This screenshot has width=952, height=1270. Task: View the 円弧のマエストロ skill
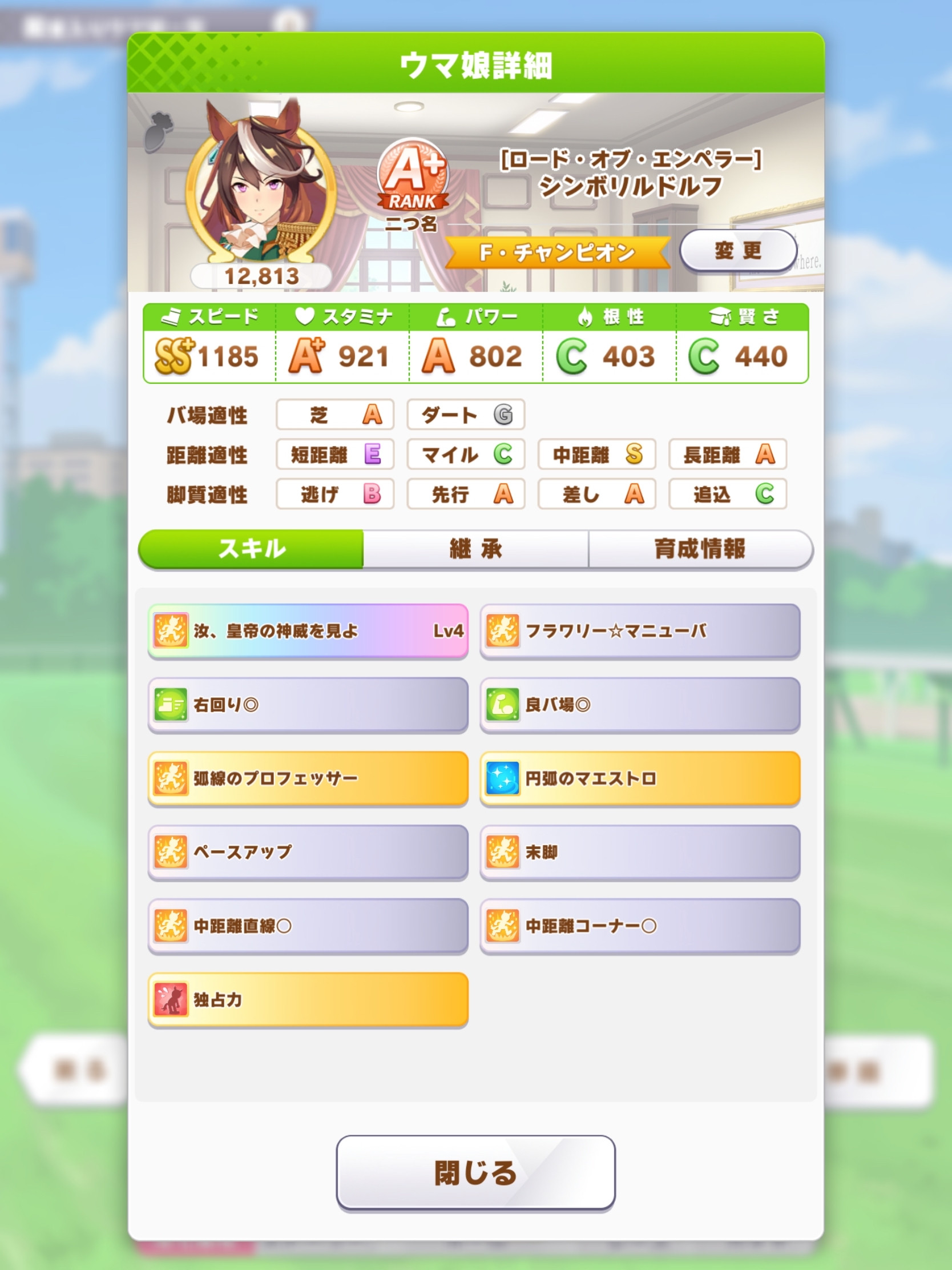(640, 778)
